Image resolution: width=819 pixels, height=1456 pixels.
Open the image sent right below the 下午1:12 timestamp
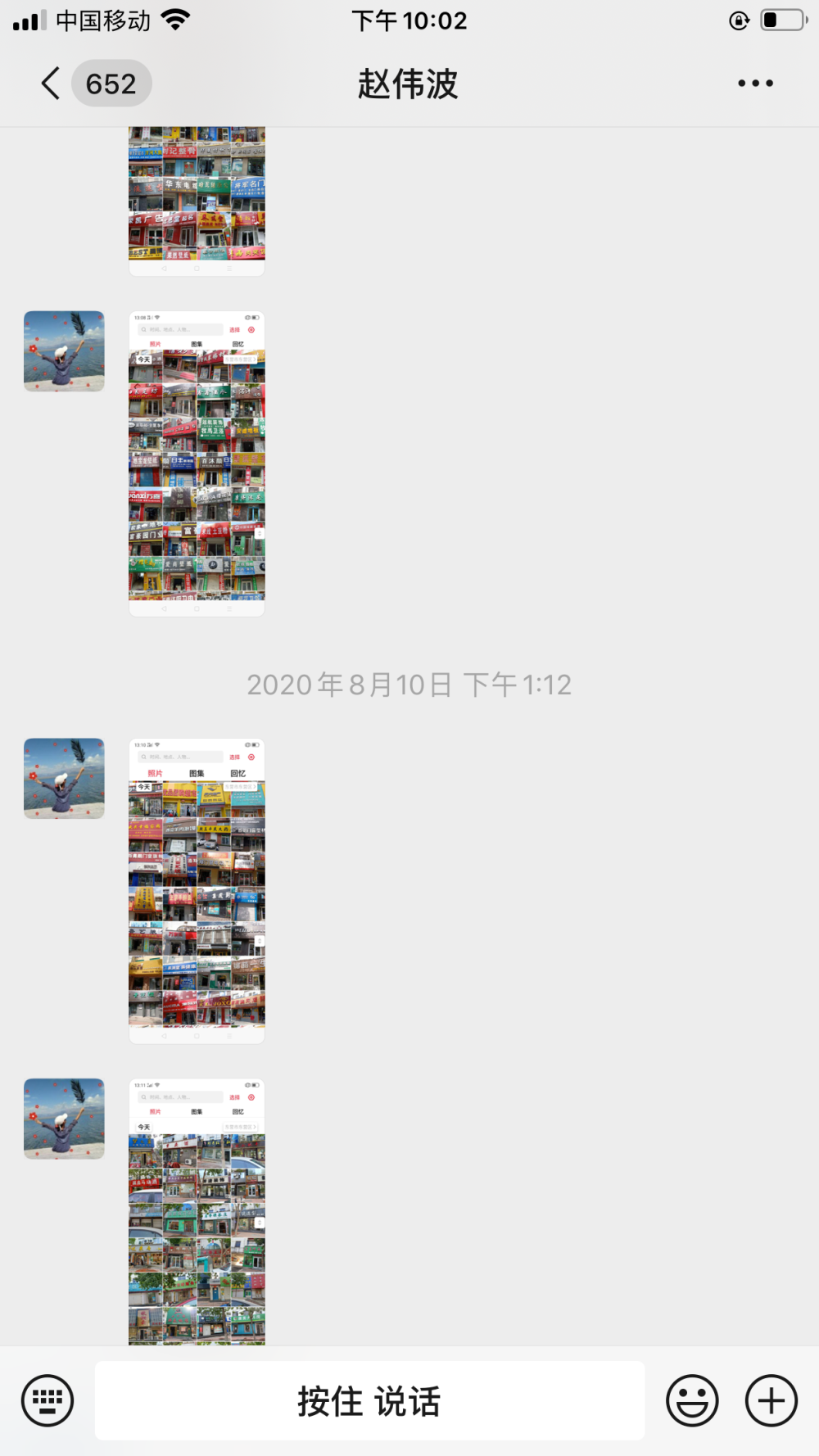click(197, 891)
